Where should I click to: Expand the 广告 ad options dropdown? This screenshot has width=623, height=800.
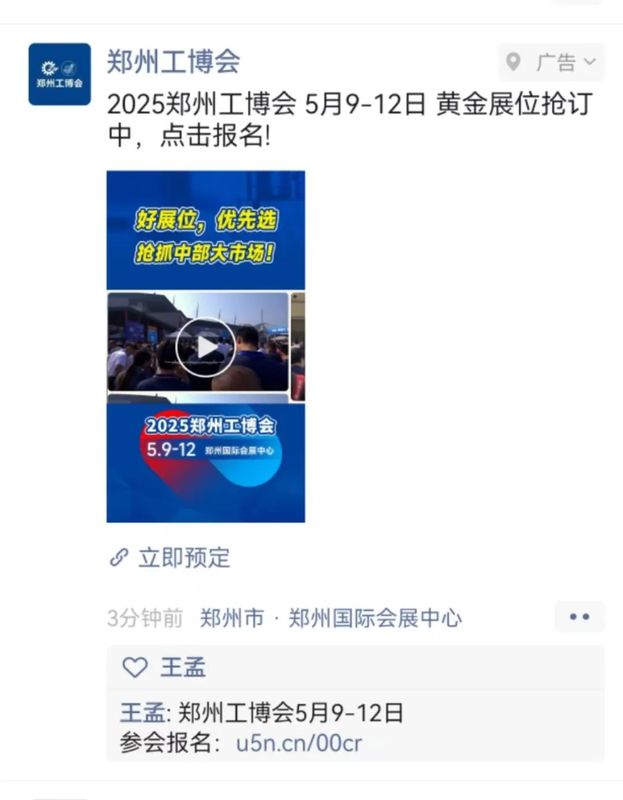[x=552, y=63]
